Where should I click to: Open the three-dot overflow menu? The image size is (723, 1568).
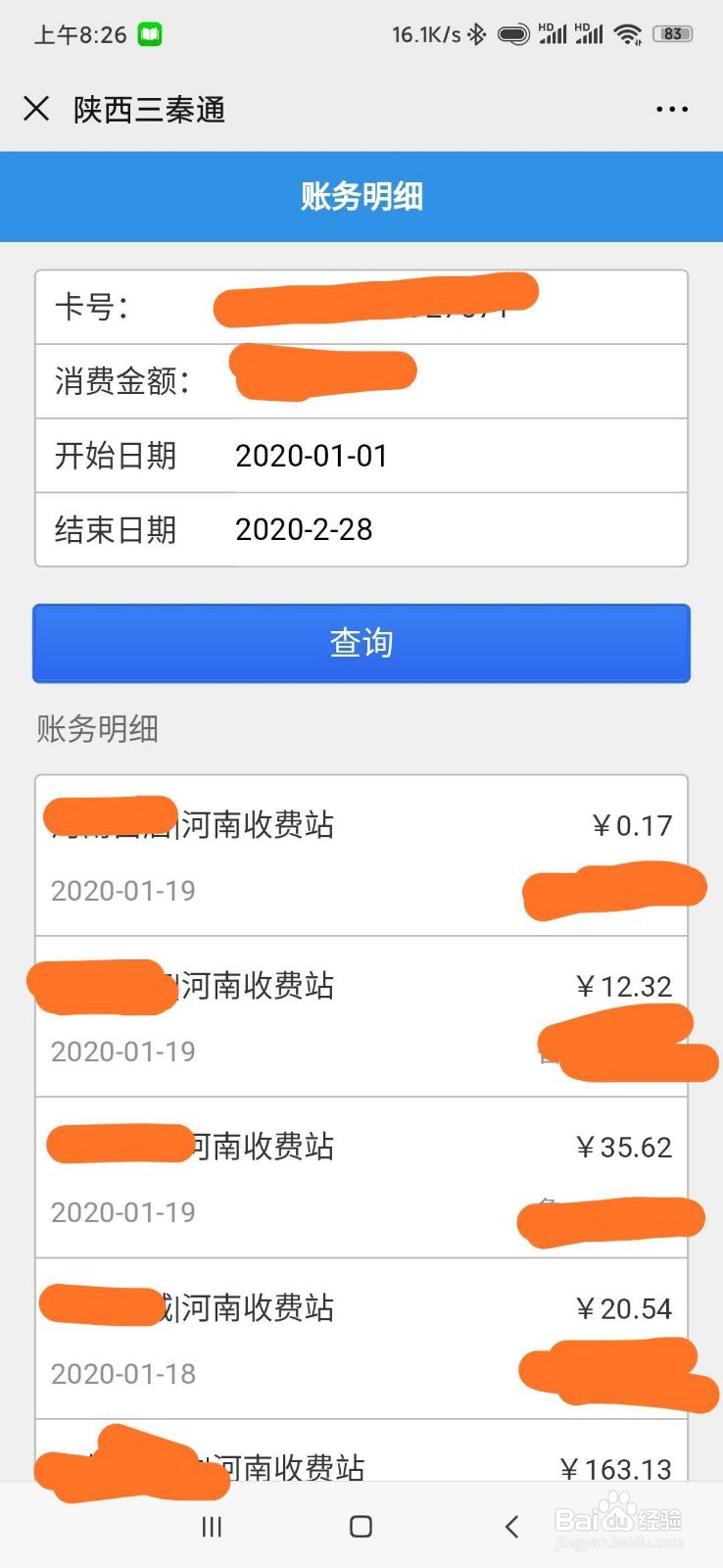(x=672, y=109)
